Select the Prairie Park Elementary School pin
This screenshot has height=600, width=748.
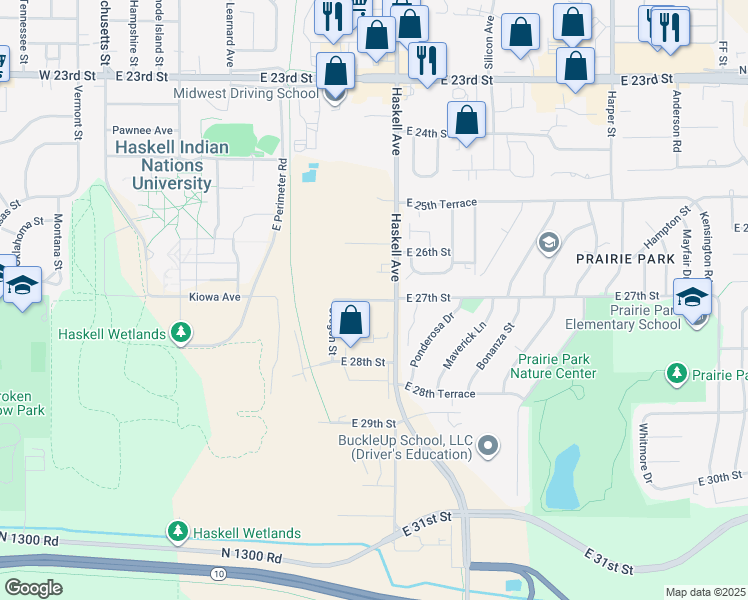coord(692,301)
